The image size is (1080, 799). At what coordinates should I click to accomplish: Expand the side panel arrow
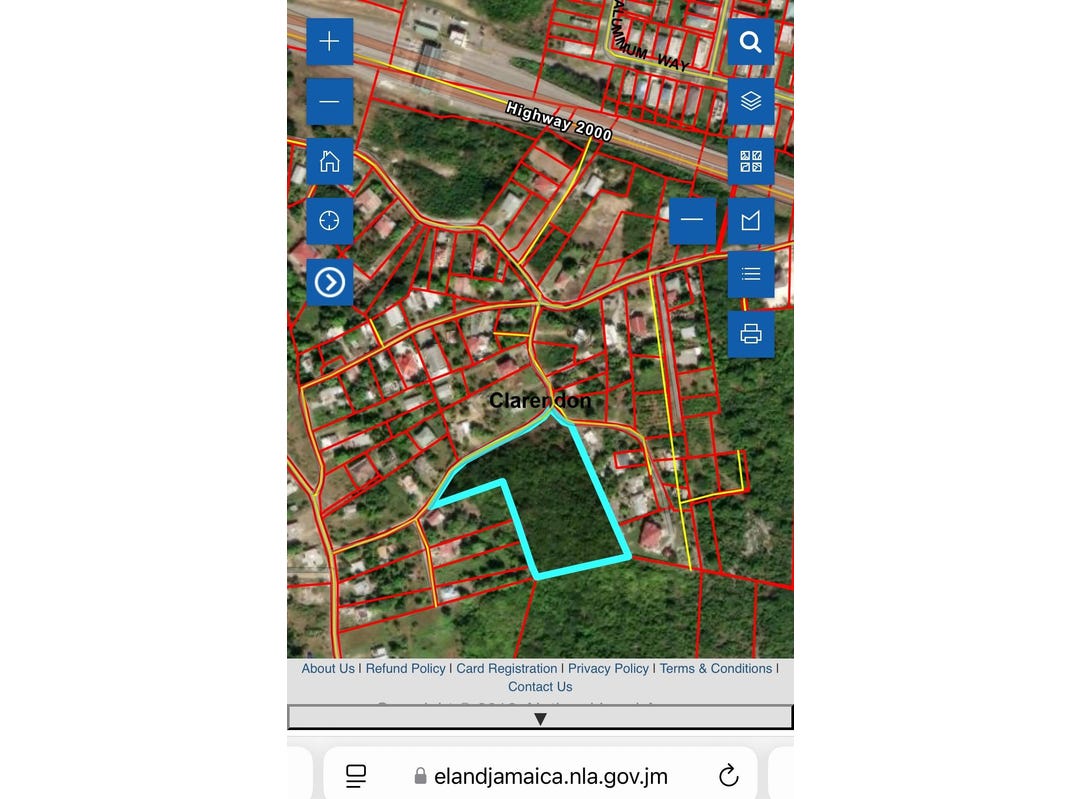tap(329, 283)
